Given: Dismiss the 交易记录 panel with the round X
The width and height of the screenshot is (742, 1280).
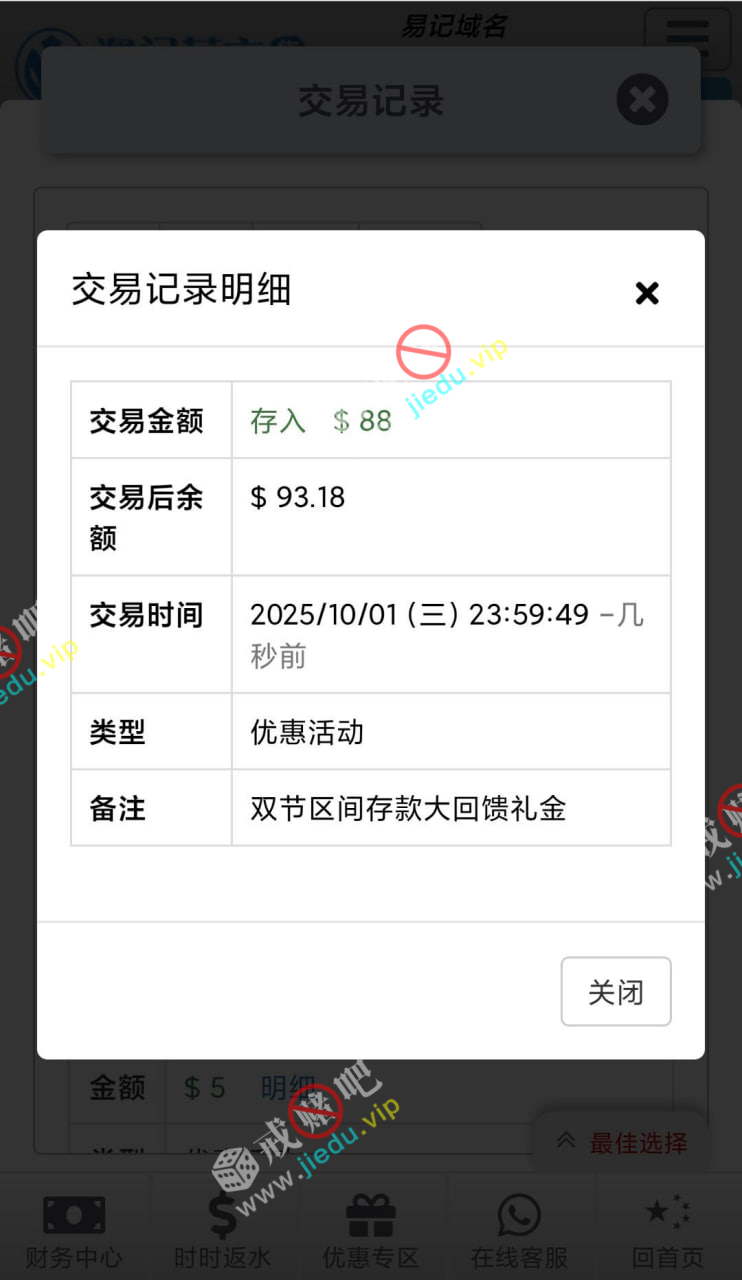Looking at the screenshot, I should coord(642,100).
